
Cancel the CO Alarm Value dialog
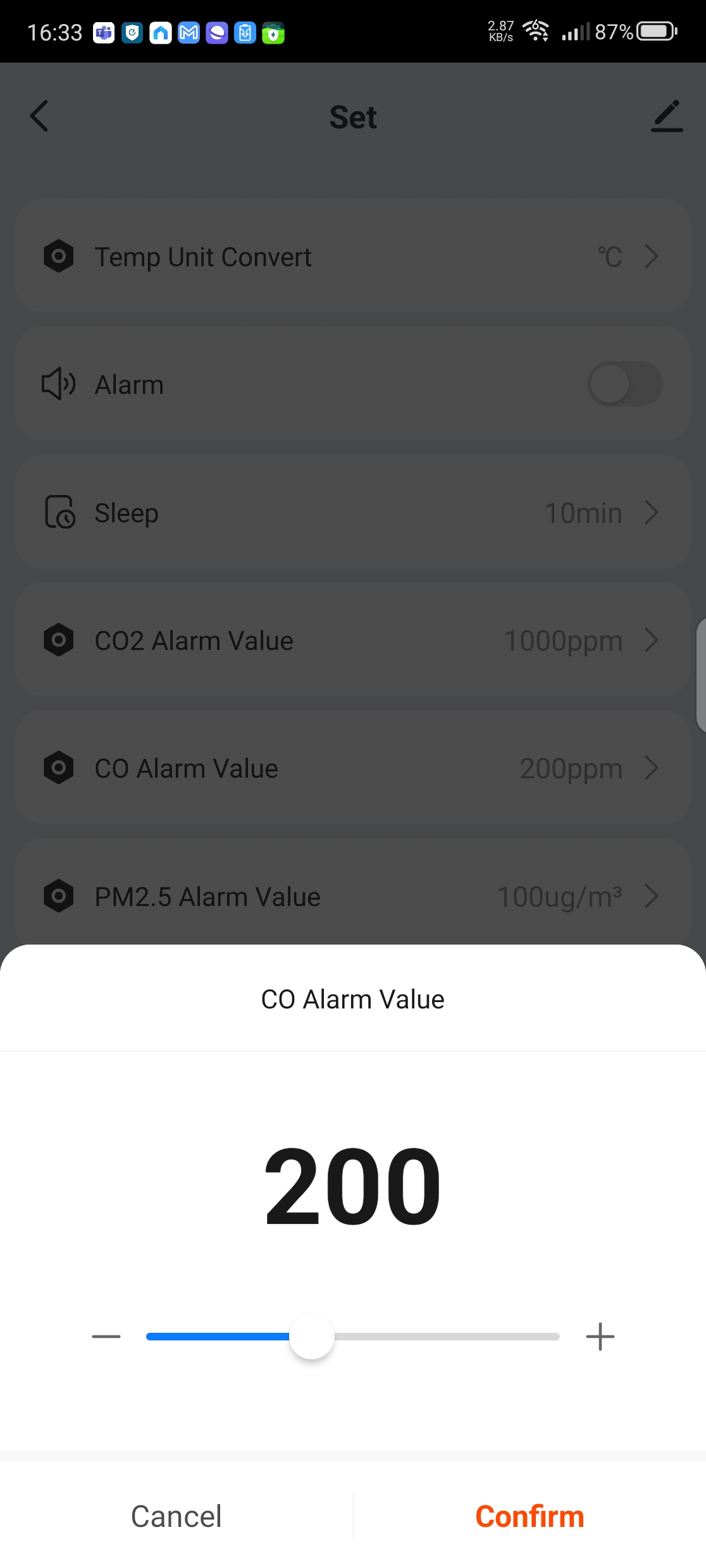click(176, 1516)
